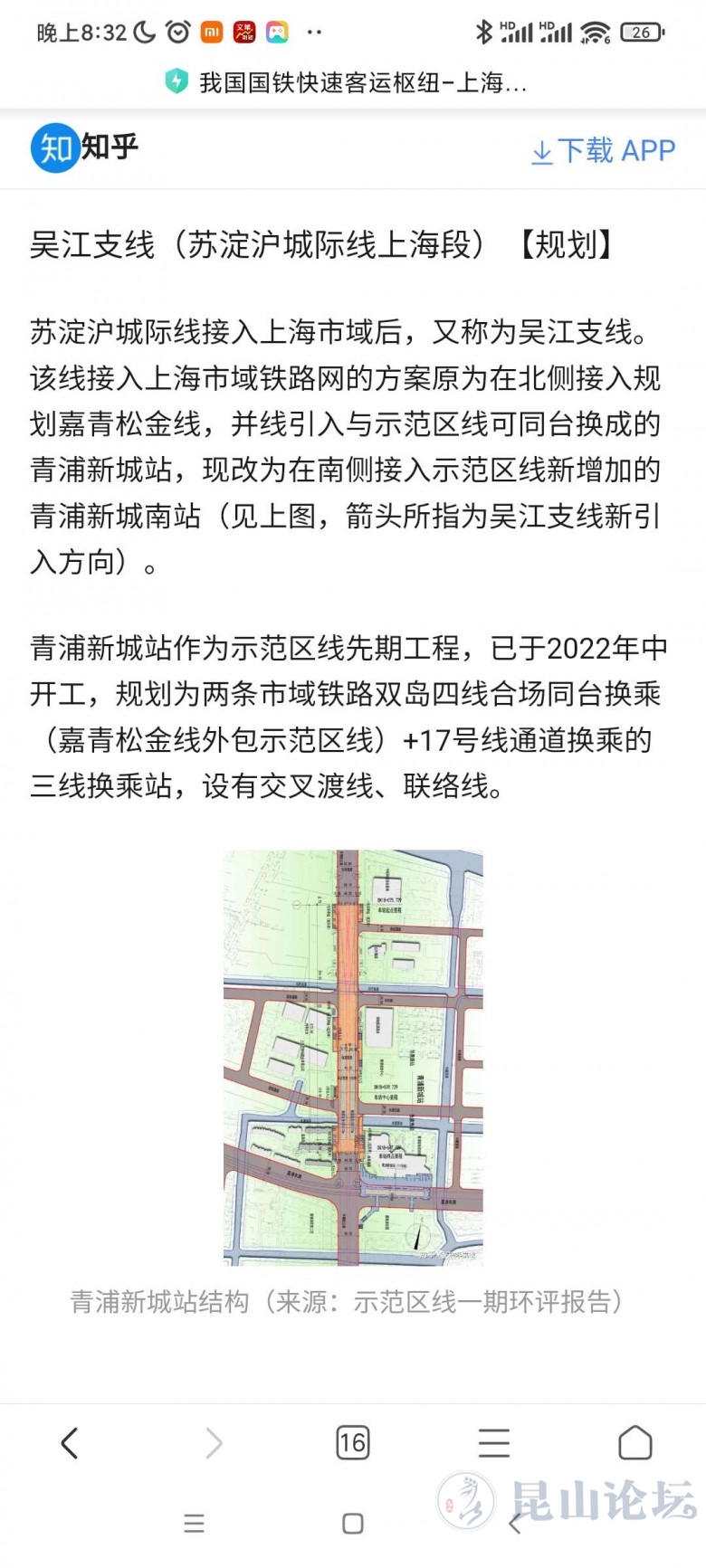Open the Zhihu logo home link
This screenshot has width=706, height=1568.
click(85, 147)
